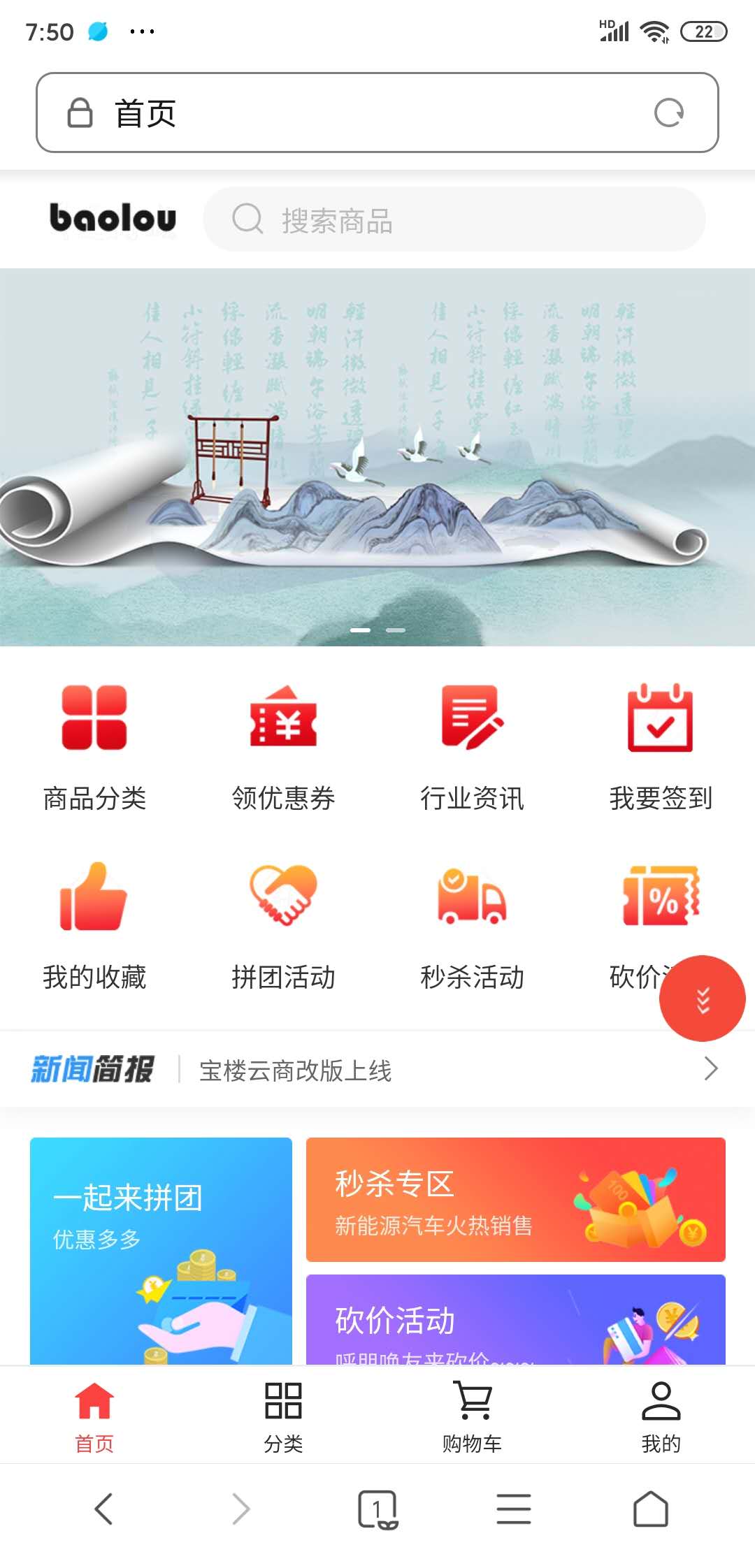755x1568 pixels.
Task: Open the 搜索商品 search box
Action: tap(454, 219)
